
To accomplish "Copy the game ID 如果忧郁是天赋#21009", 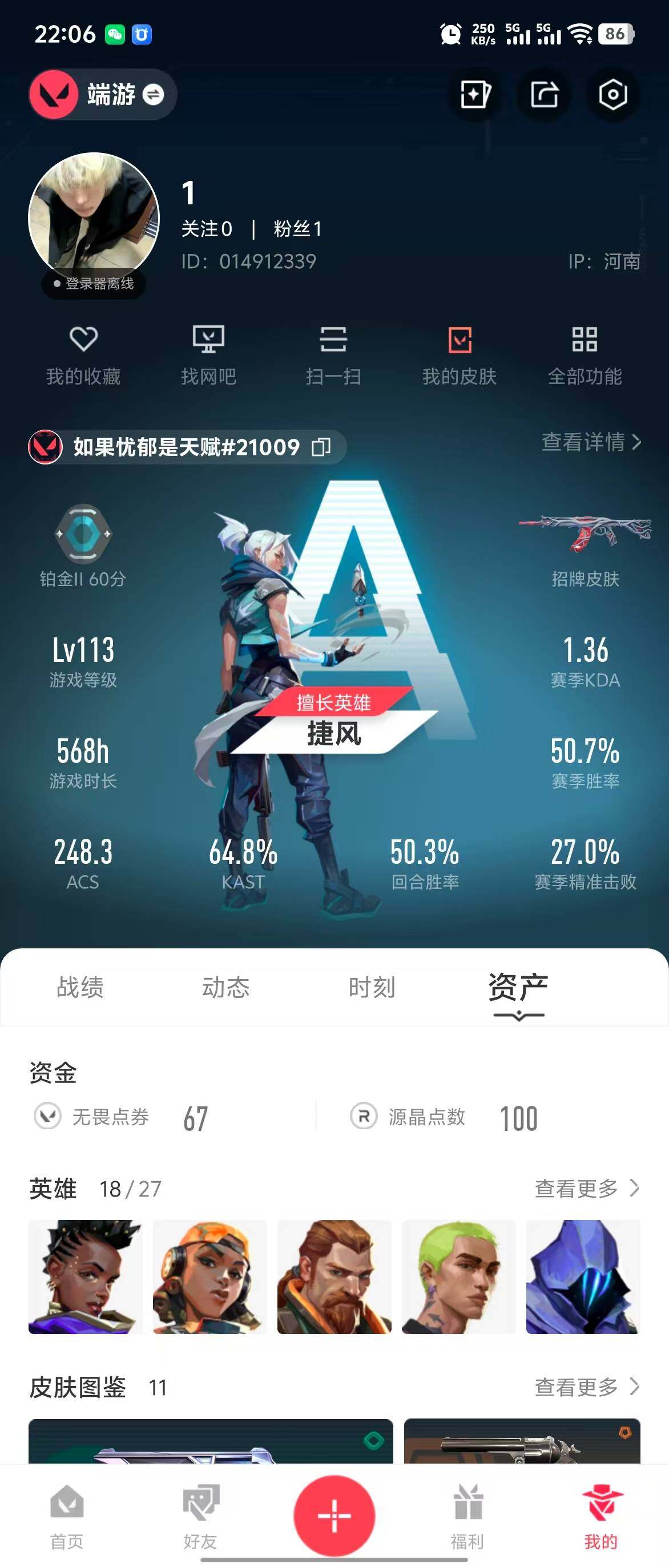I will pos(321,447).
